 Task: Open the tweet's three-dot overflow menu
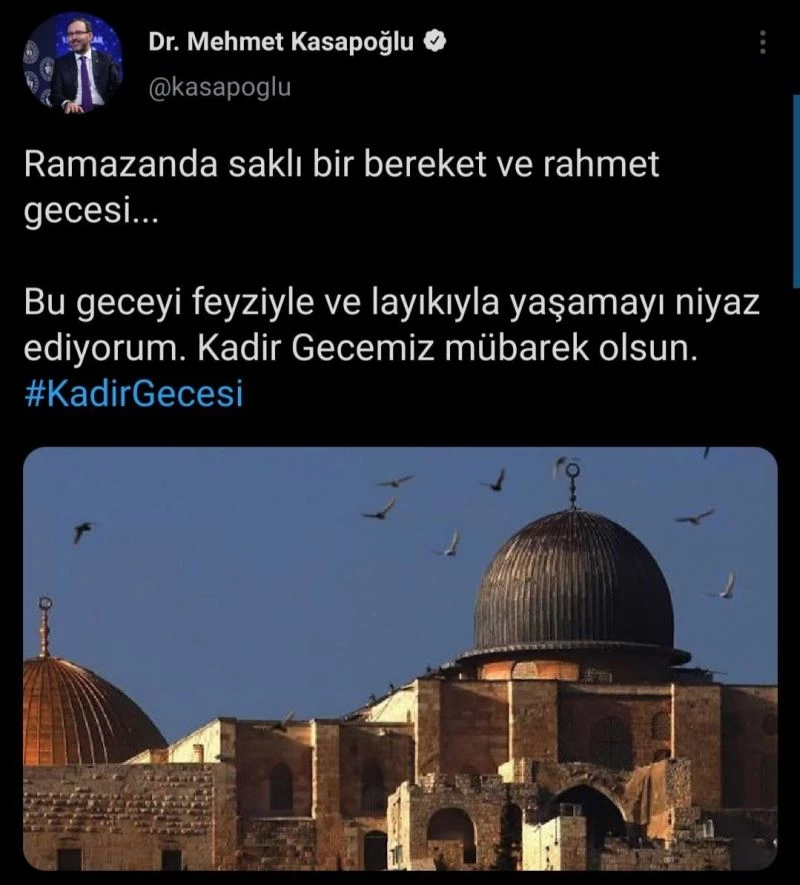[x=763, y=42]
